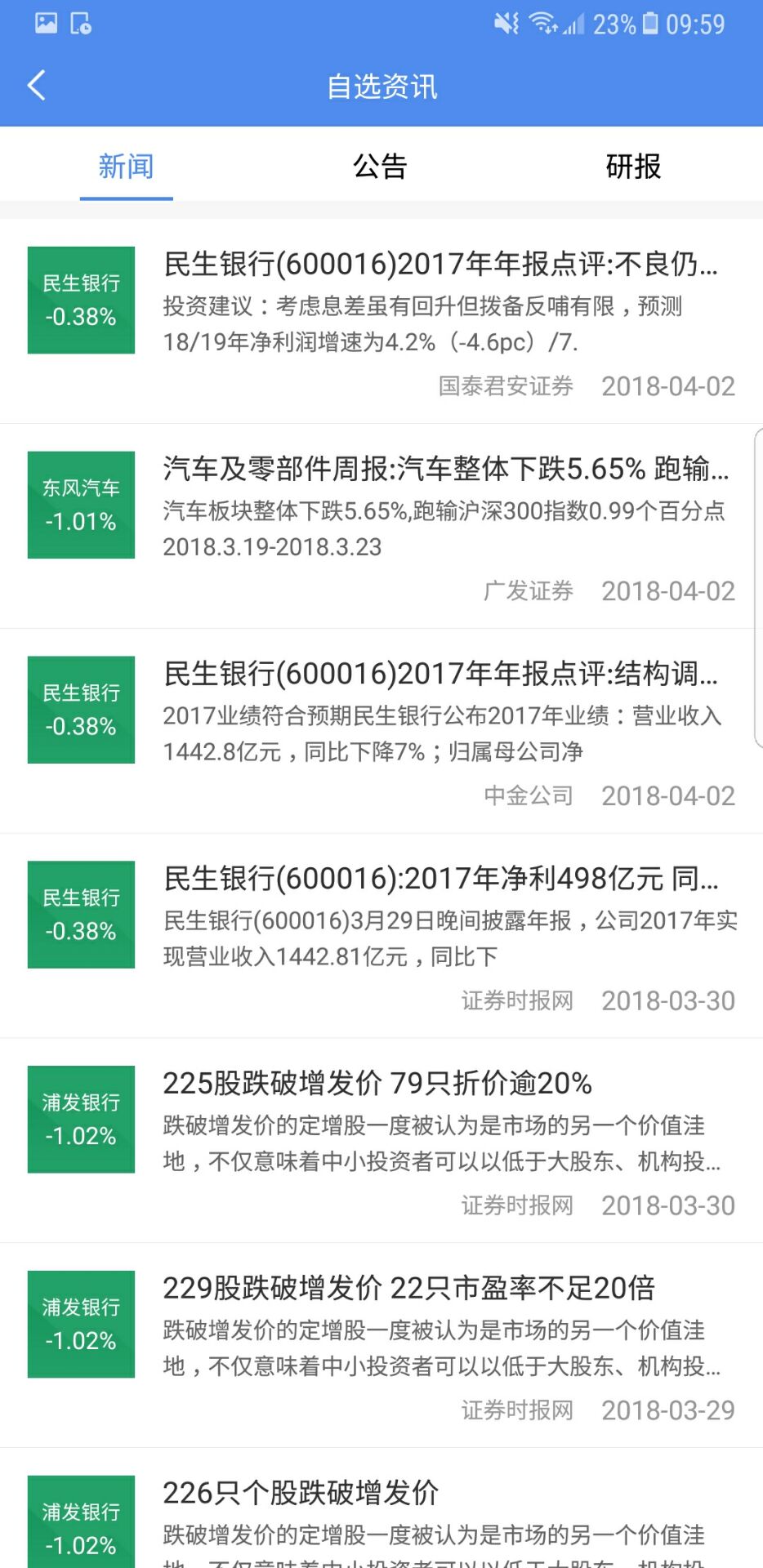This screenshot has height=1568, width=763.
Task: Switch to the 公告 tab
Action: 380,167
